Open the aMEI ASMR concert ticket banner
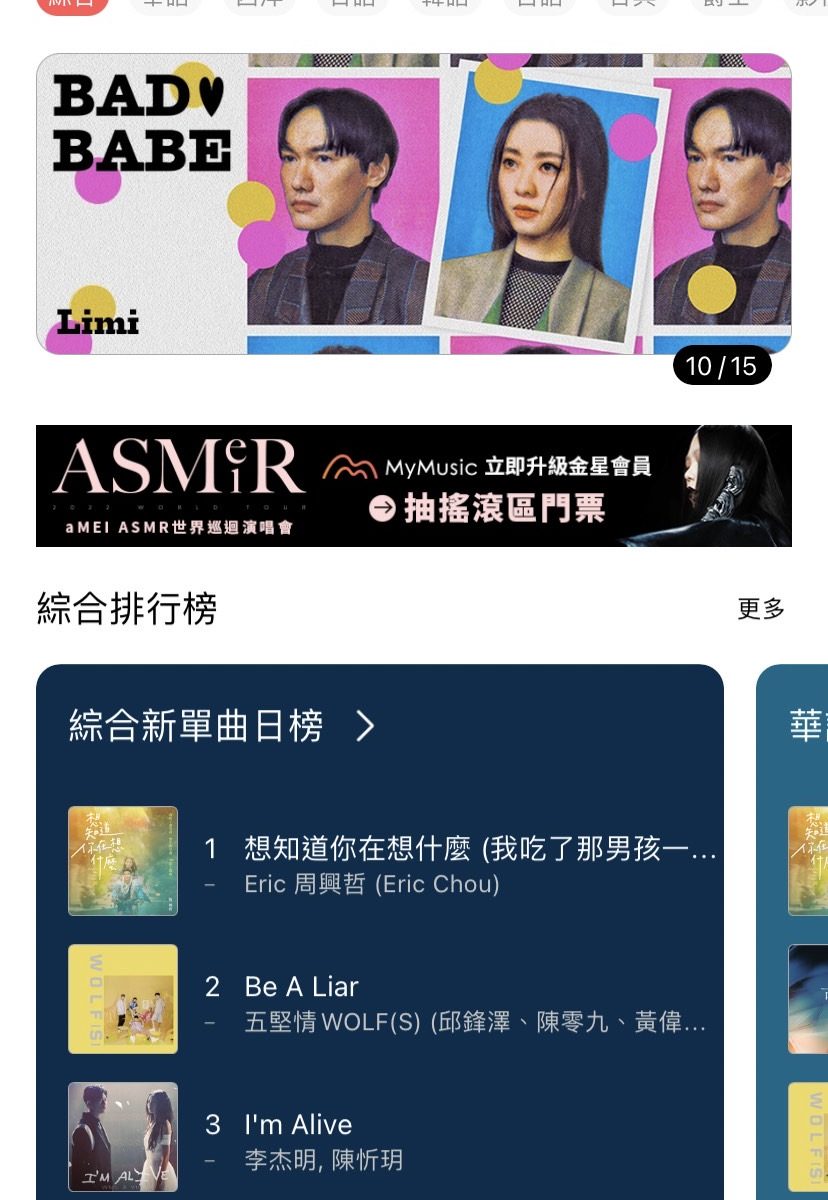 pyautogui.click(x=413, y=486)
